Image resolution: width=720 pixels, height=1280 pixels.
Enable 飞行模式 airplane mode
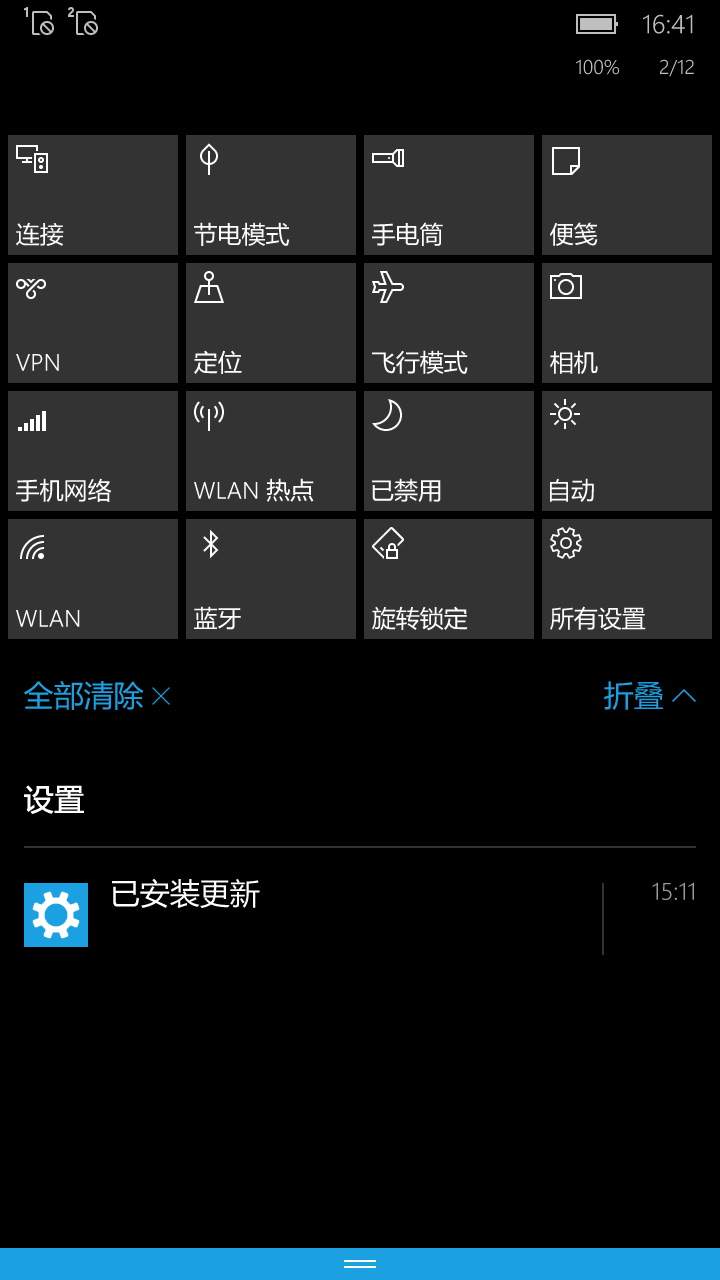tap(449, 323)
